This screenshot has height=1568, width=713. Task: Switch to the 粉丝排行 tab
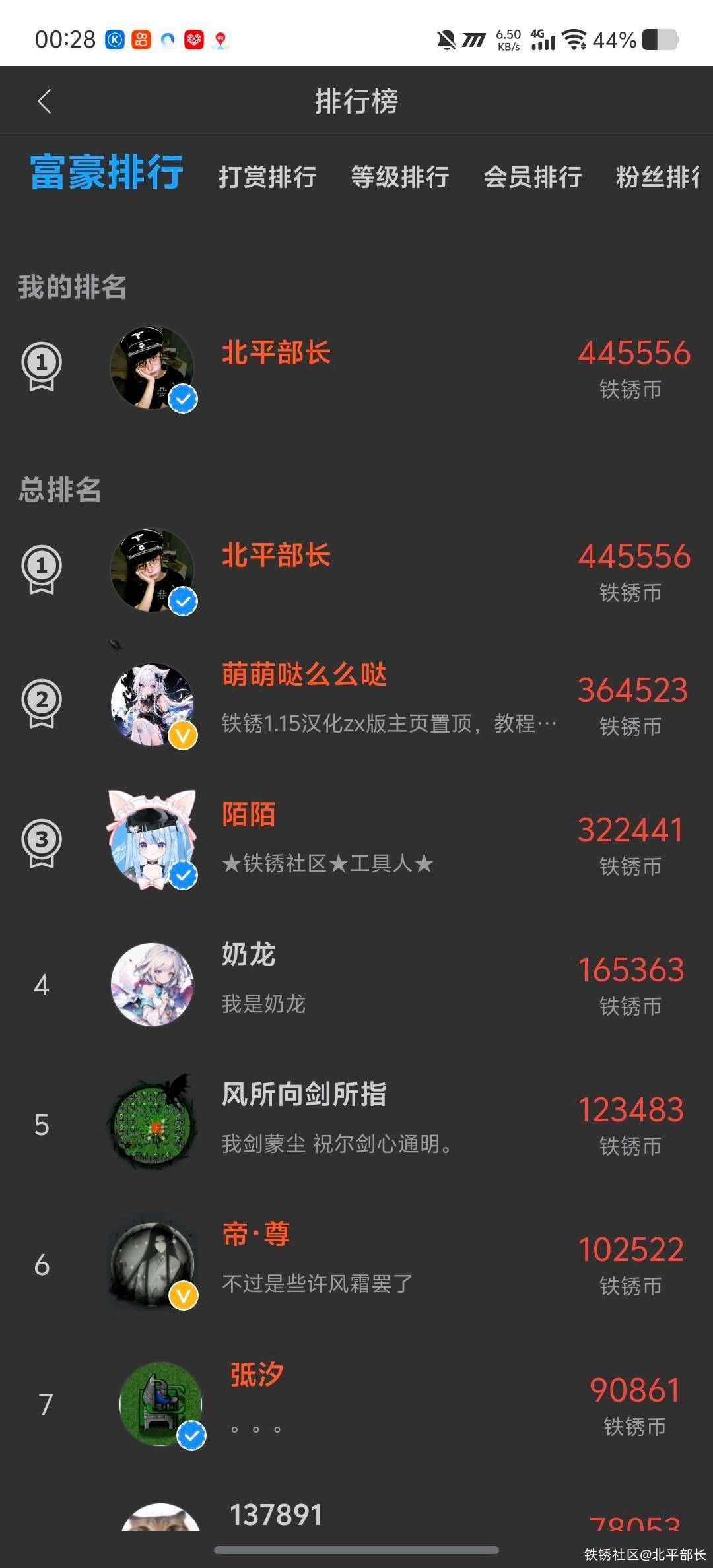coord(658,177)
